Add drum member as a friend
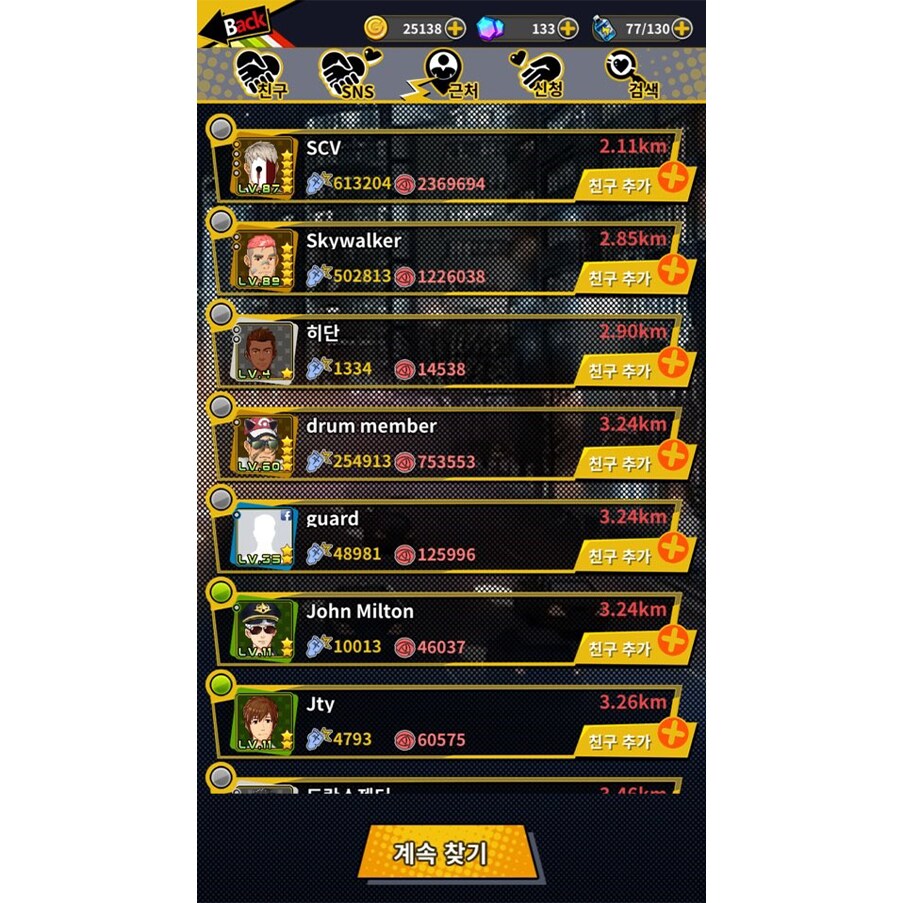 coord(634,462)
